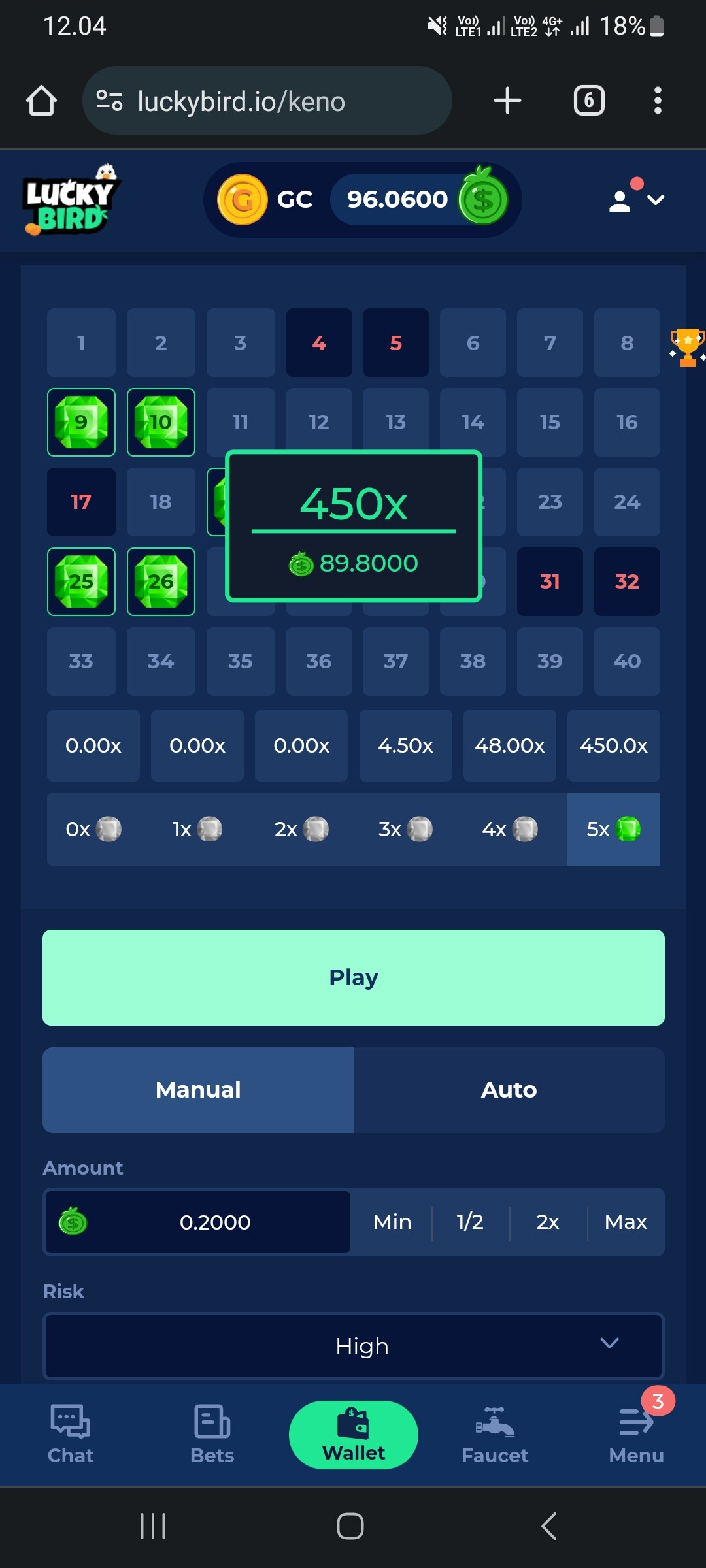This screenshot has width=706, height=1568.
Task: Halve the bet with 1/2
Action: click(470, 1222)
